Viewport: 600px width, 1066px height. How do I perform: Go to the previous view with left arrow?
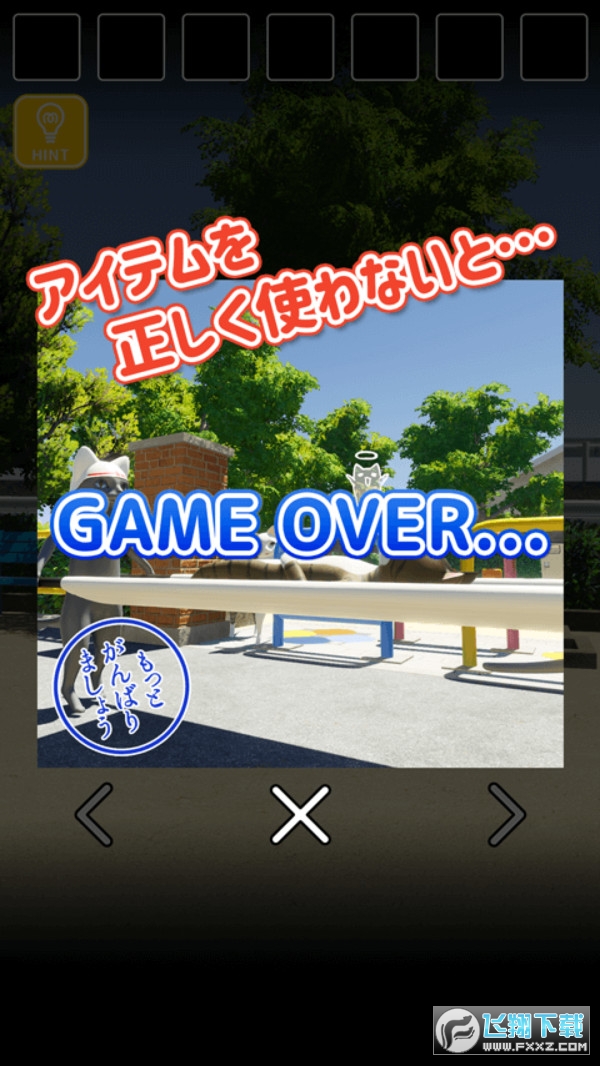tap(94, 814)
